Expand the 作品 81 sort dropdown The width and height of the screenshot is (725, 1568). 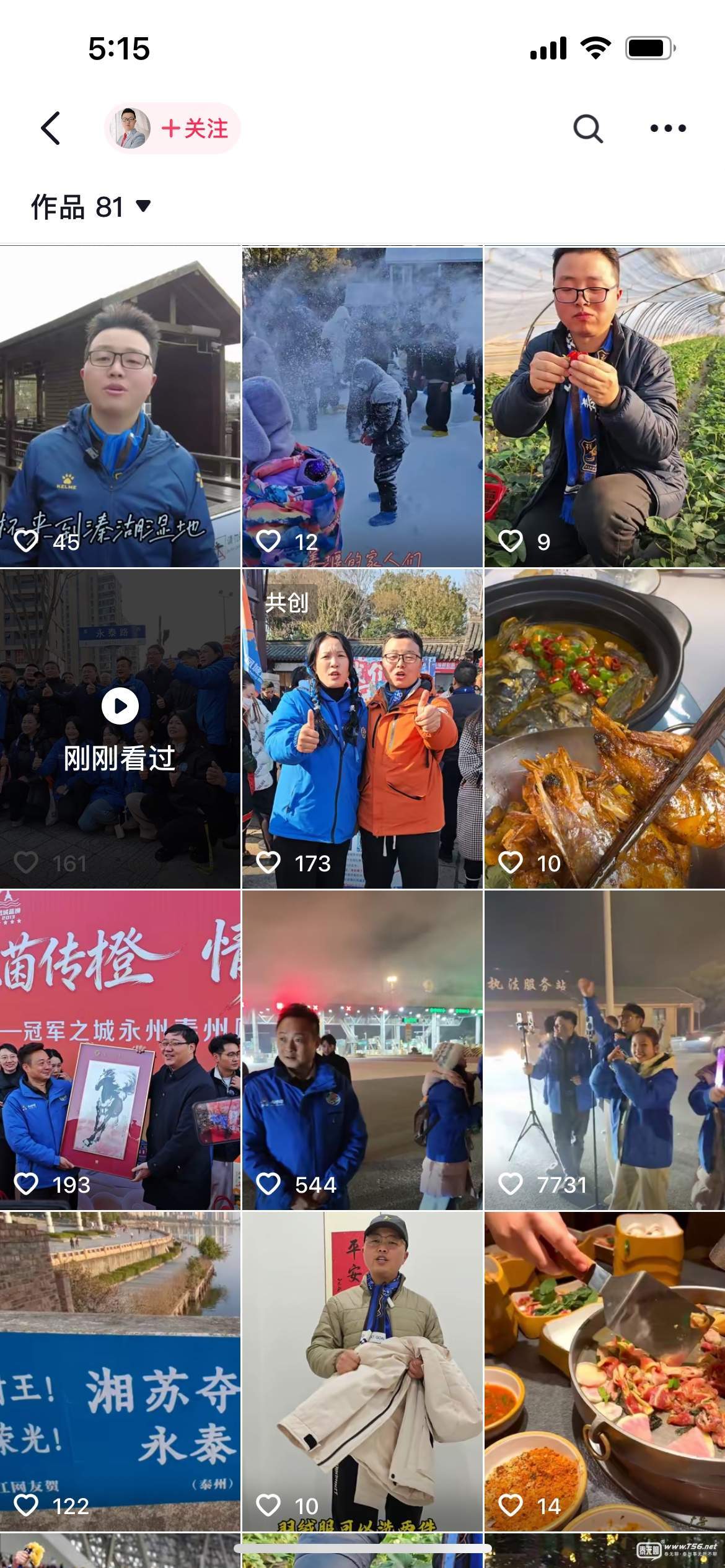90,207
